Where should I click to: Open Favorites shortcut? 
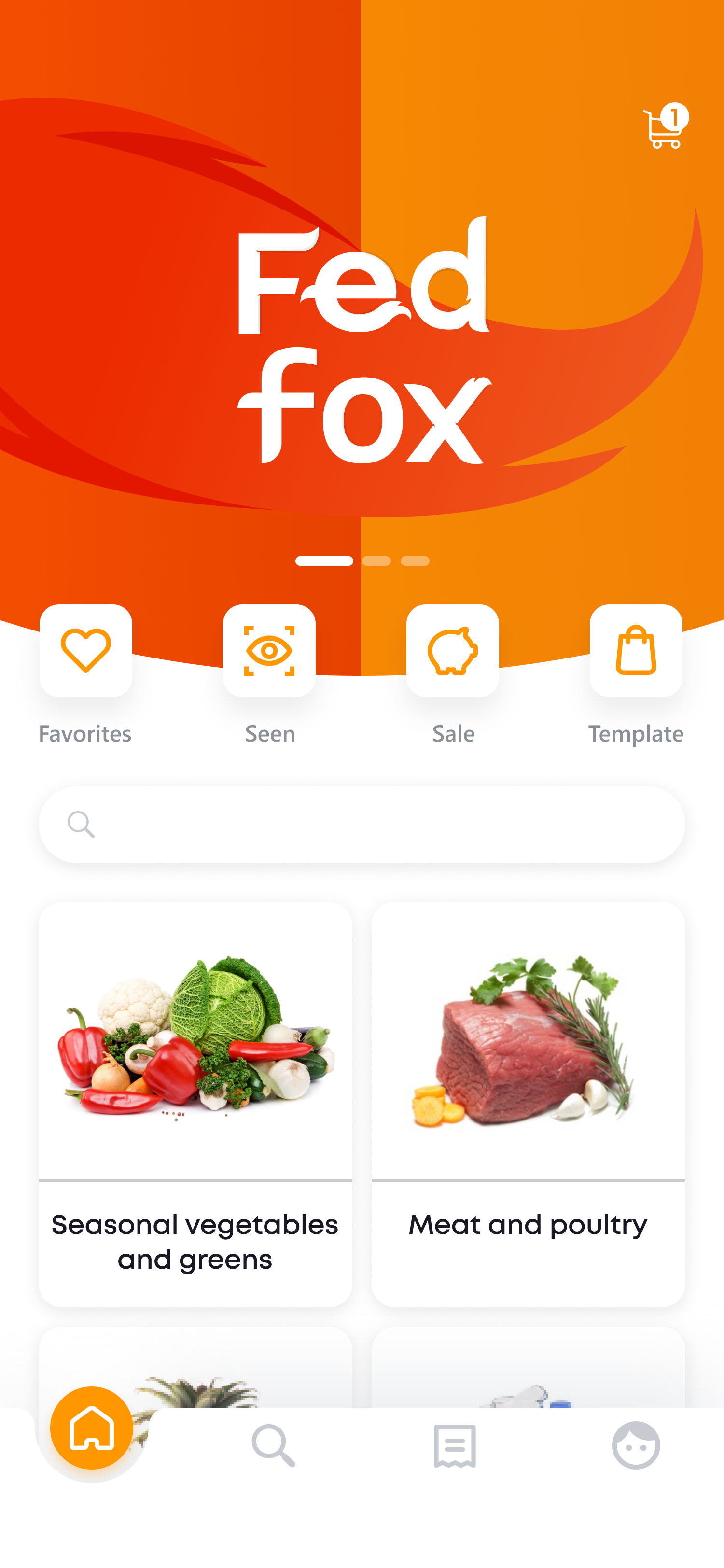click(86, 651)
